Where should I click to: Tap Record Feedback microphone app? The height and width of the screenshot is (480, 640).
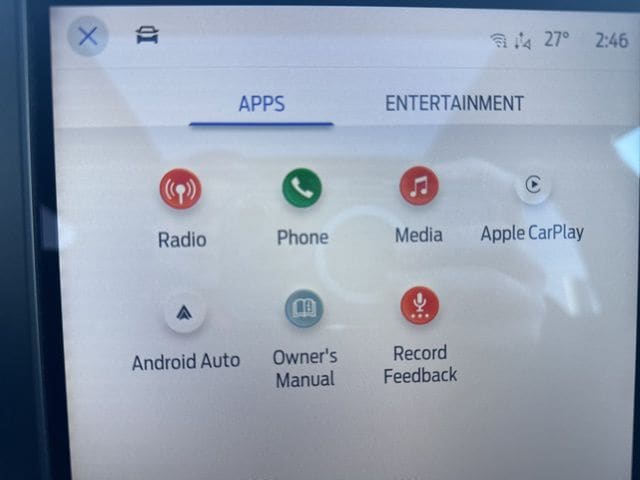420,306
